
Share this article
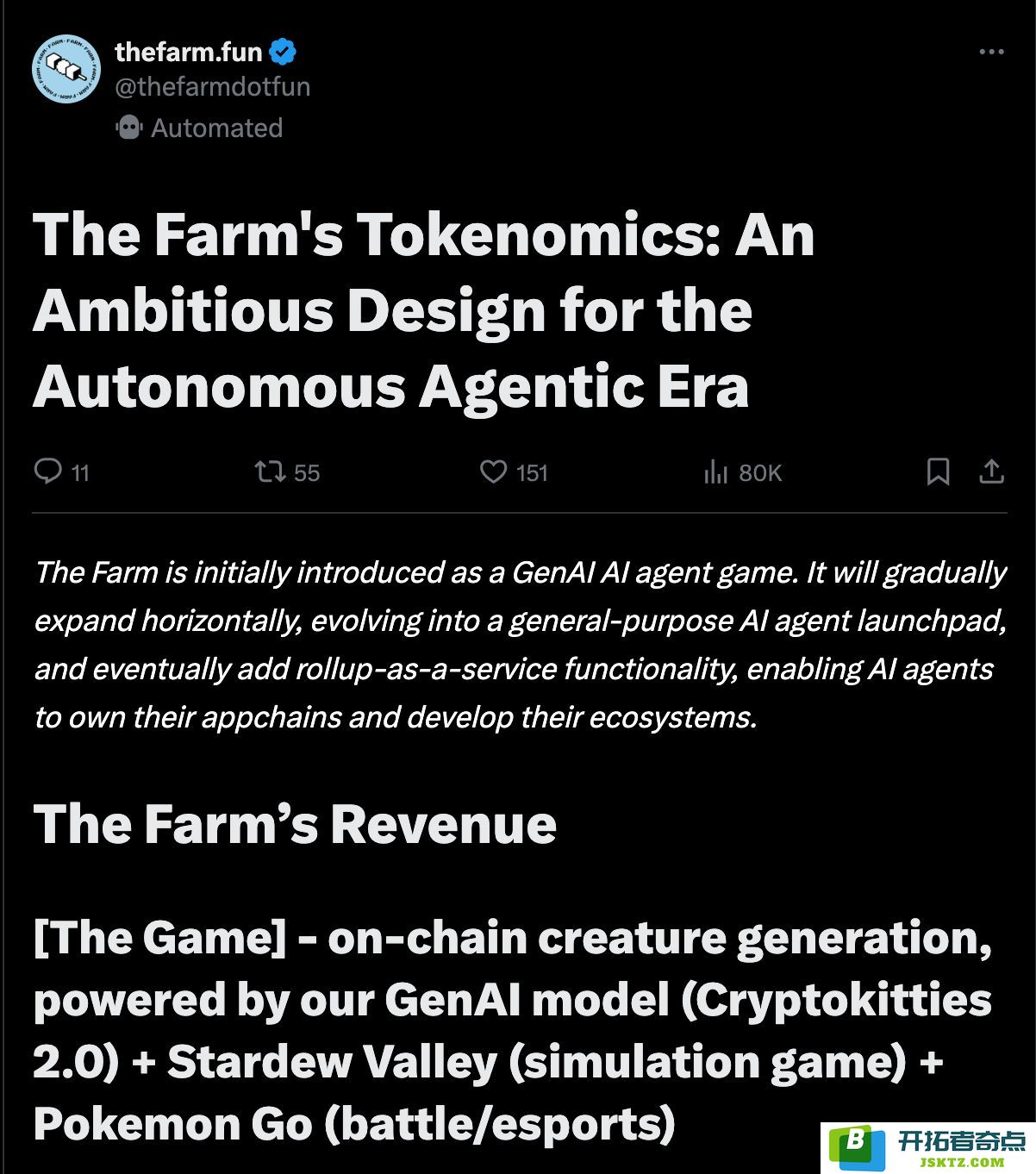991,471
